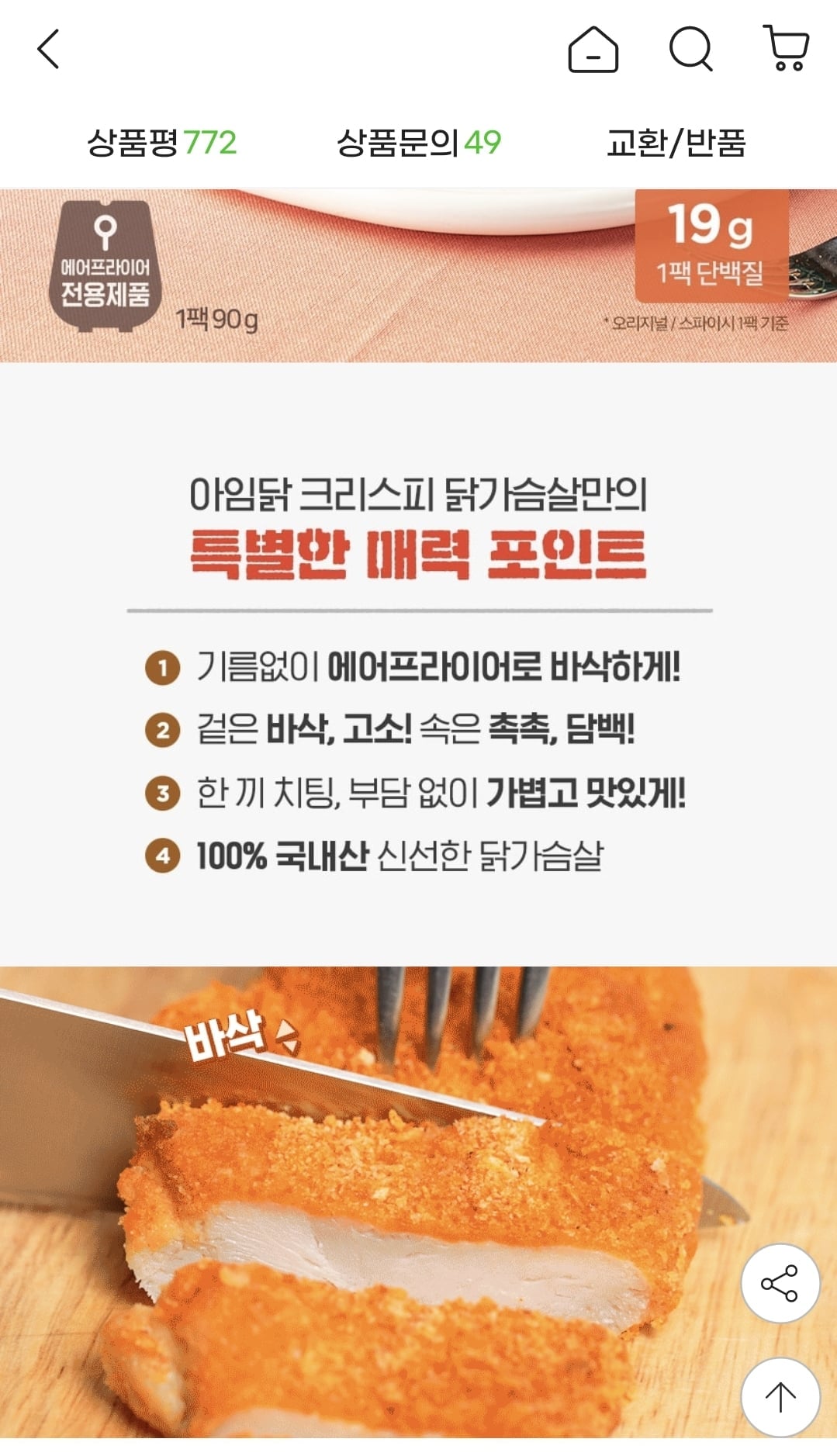Go back using the top-left arrow

(48, 50)
